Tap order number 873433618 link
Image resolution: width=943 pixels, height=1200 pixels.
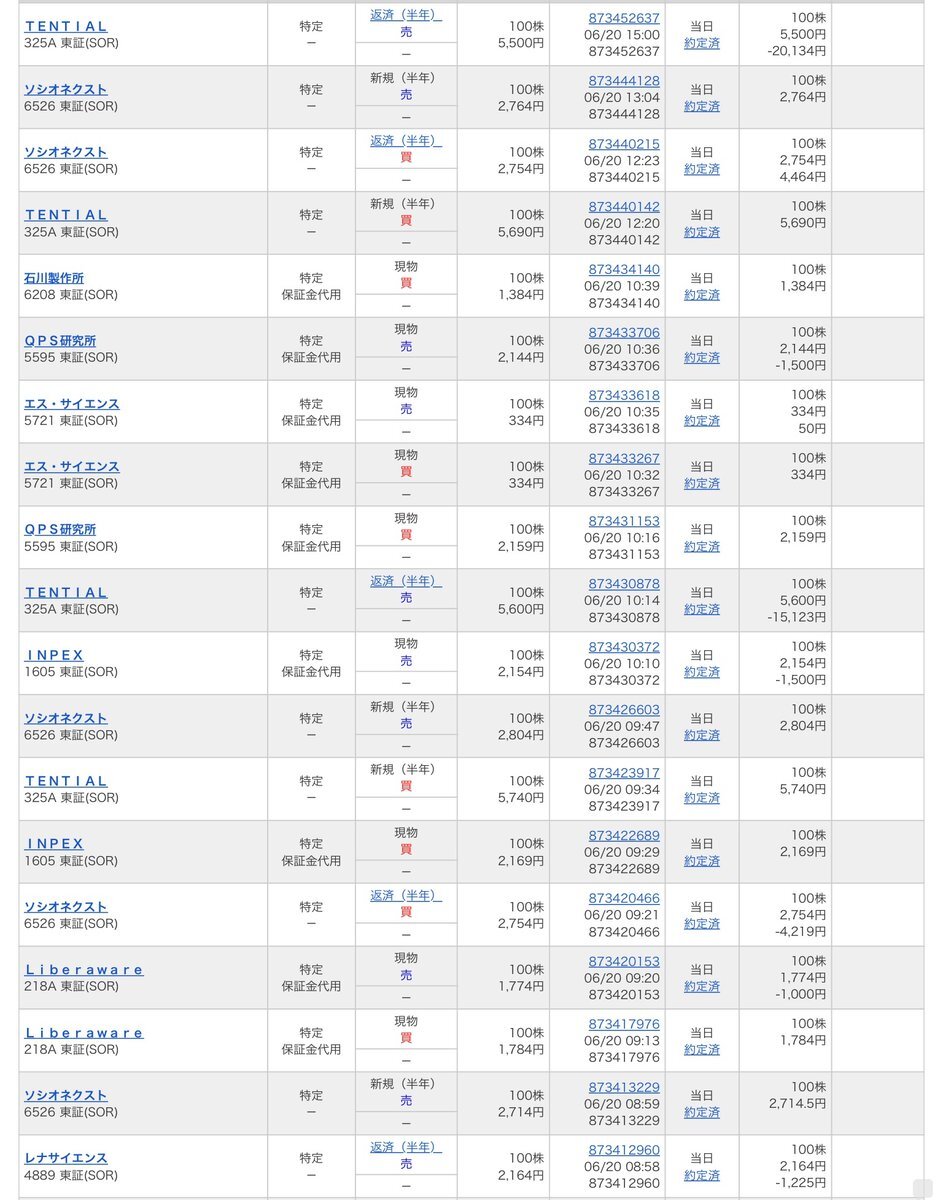coord(623,396)
